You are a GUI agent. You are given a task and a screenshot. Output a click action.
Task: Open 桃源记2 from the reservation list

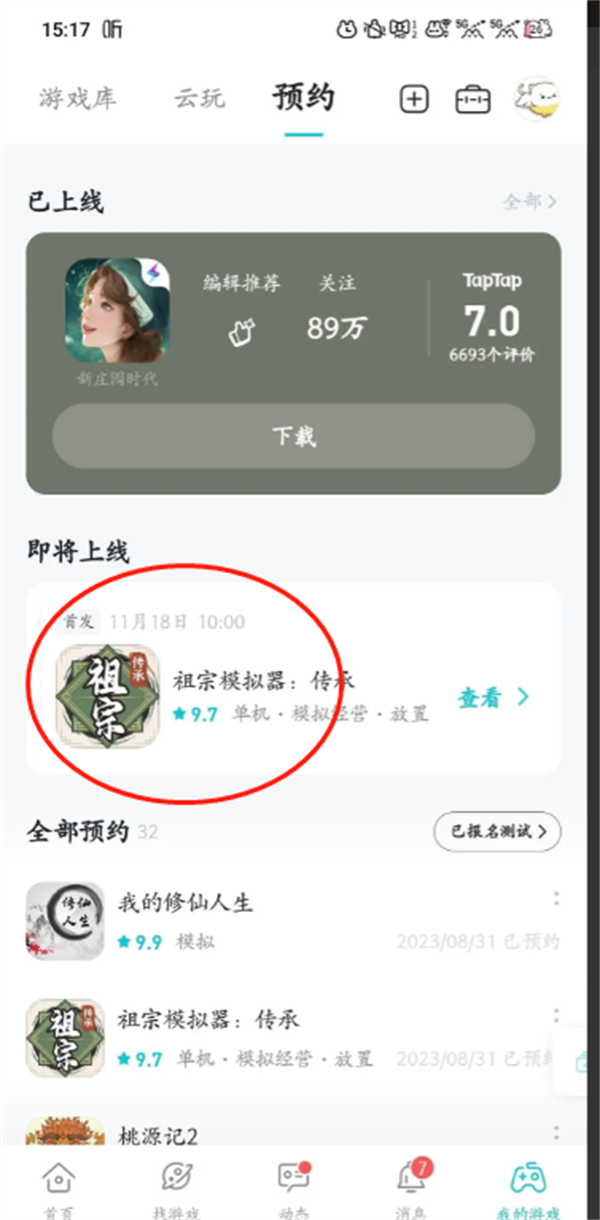click(x=158, y=1136)
